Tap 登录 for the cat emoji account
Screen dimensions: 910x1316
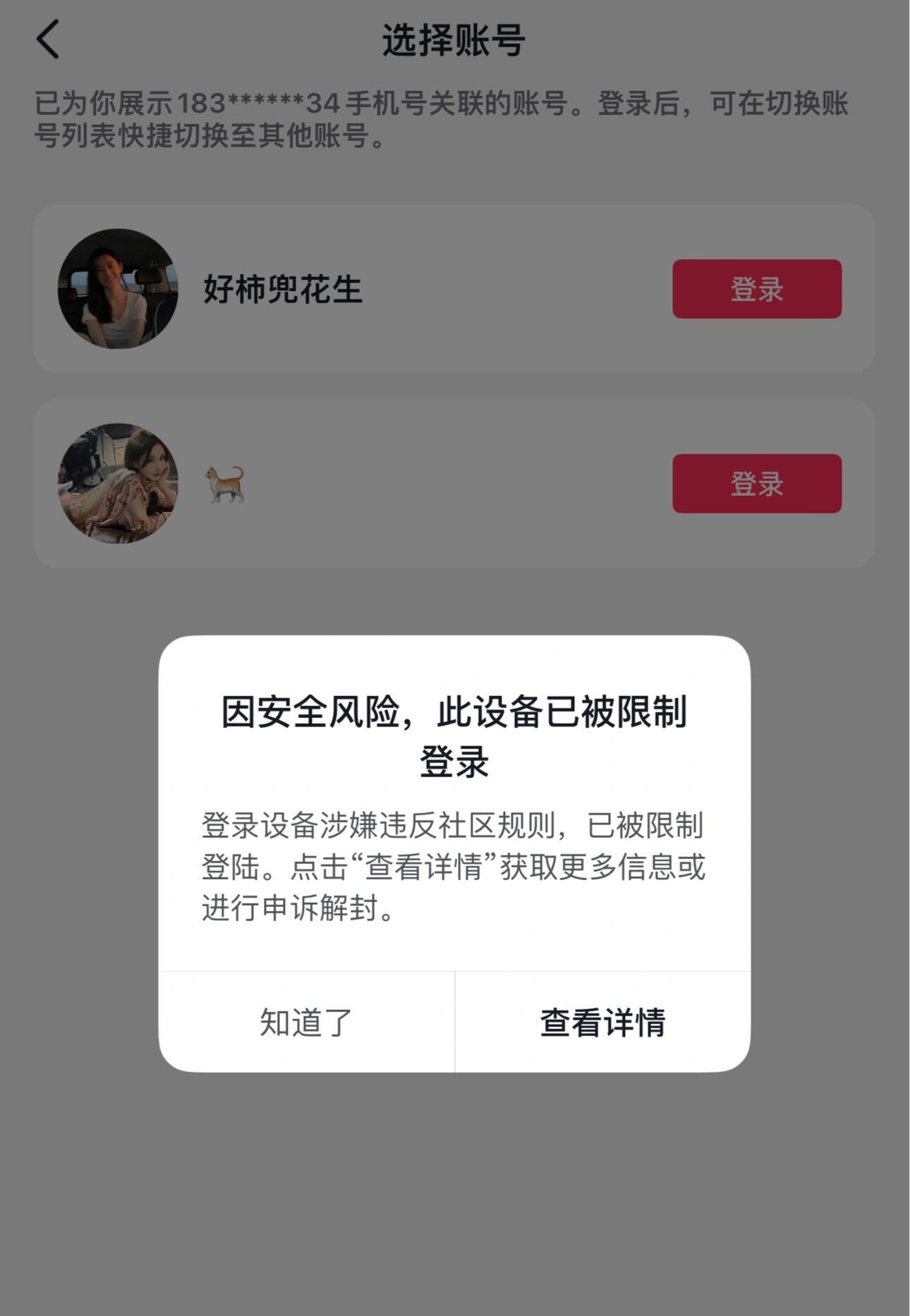tap(756, 485)
